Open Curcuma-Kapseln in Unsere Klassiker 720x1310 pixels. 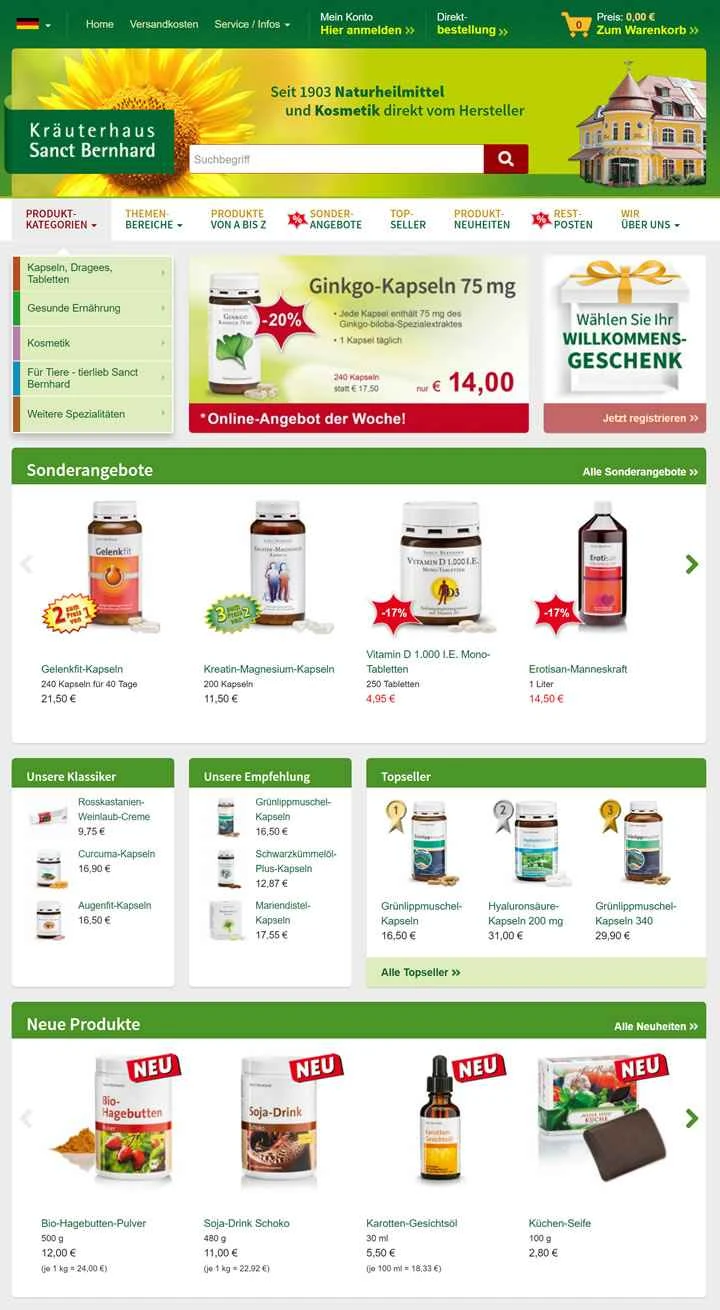[116, 854]
